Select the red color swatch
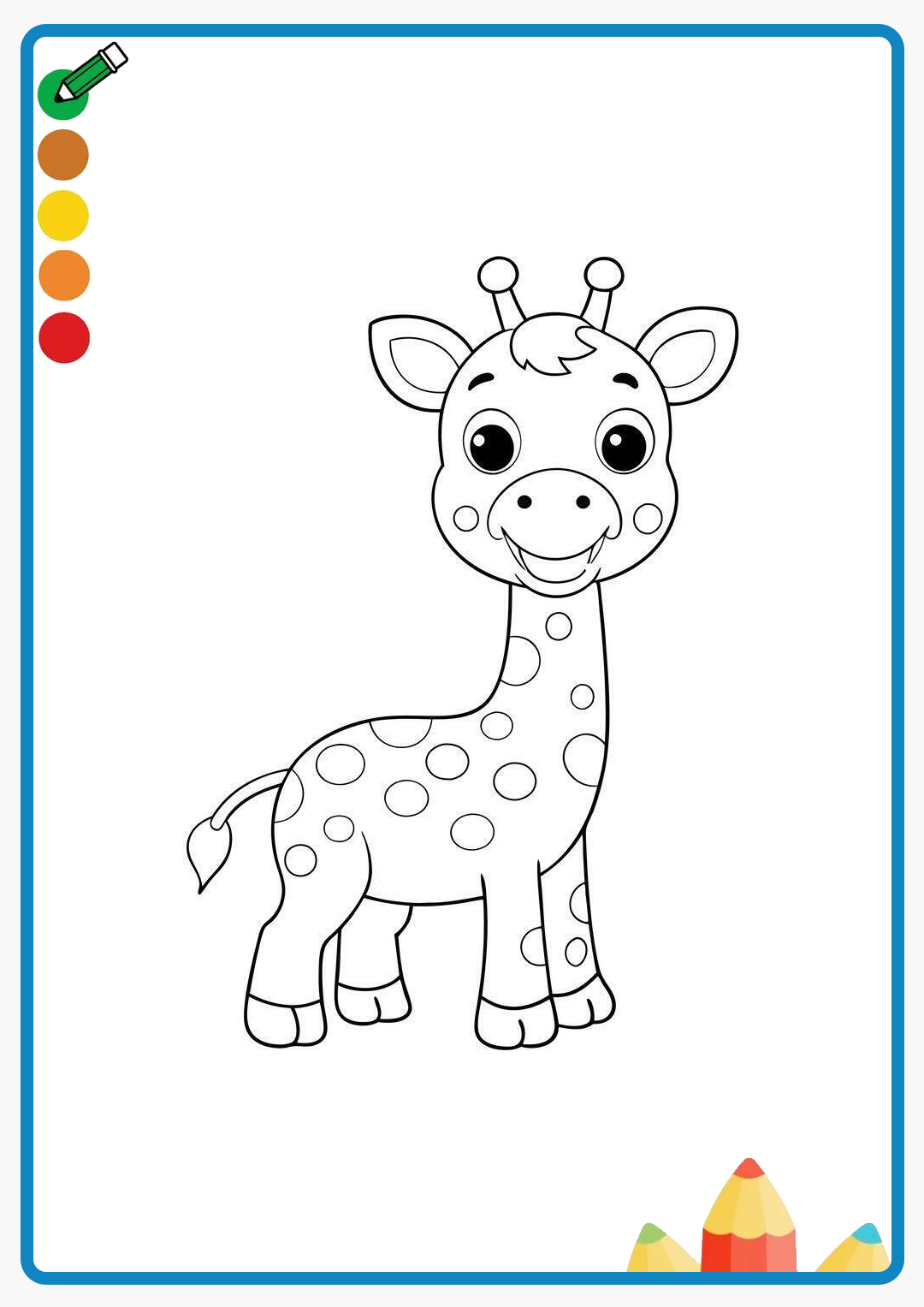This screenshot has height=1307, width=924. (64, 337)
